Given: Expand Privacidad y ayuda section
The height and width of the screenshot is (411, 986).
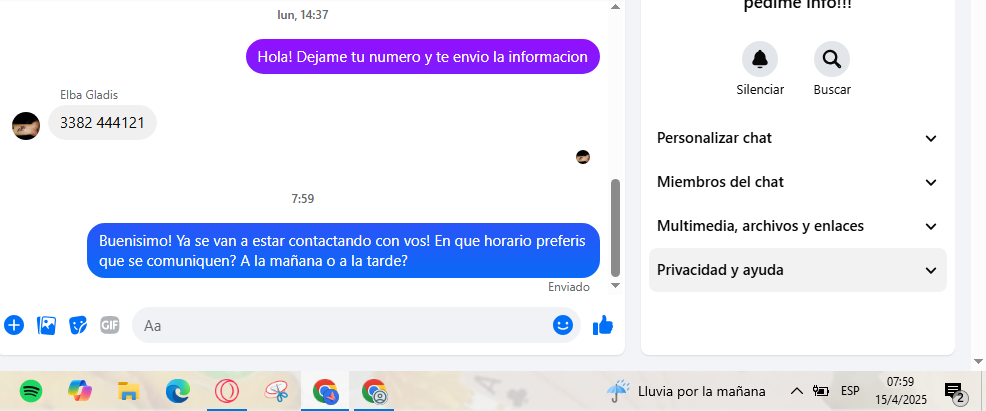Looking at the screenshot, I should (797, 270).
